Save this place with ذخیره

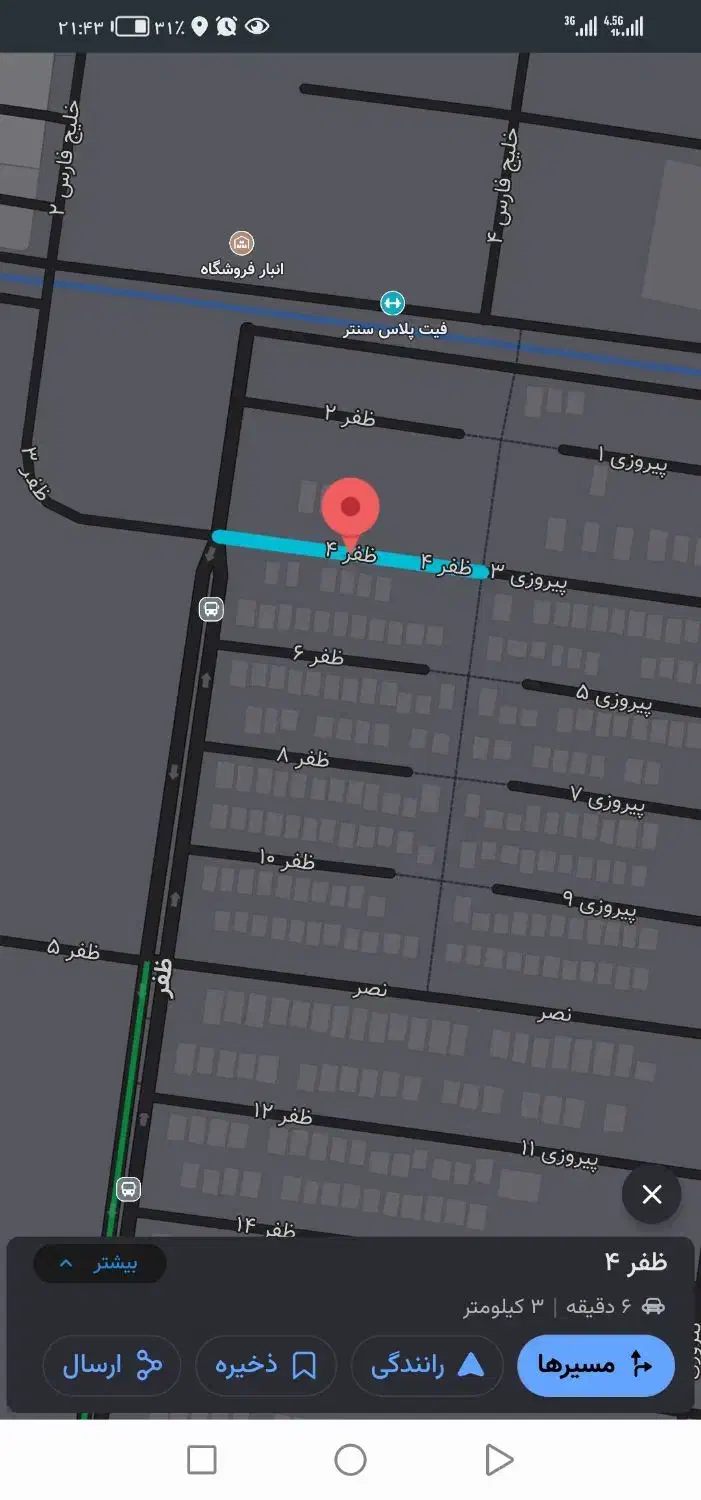click(265, 1365)
